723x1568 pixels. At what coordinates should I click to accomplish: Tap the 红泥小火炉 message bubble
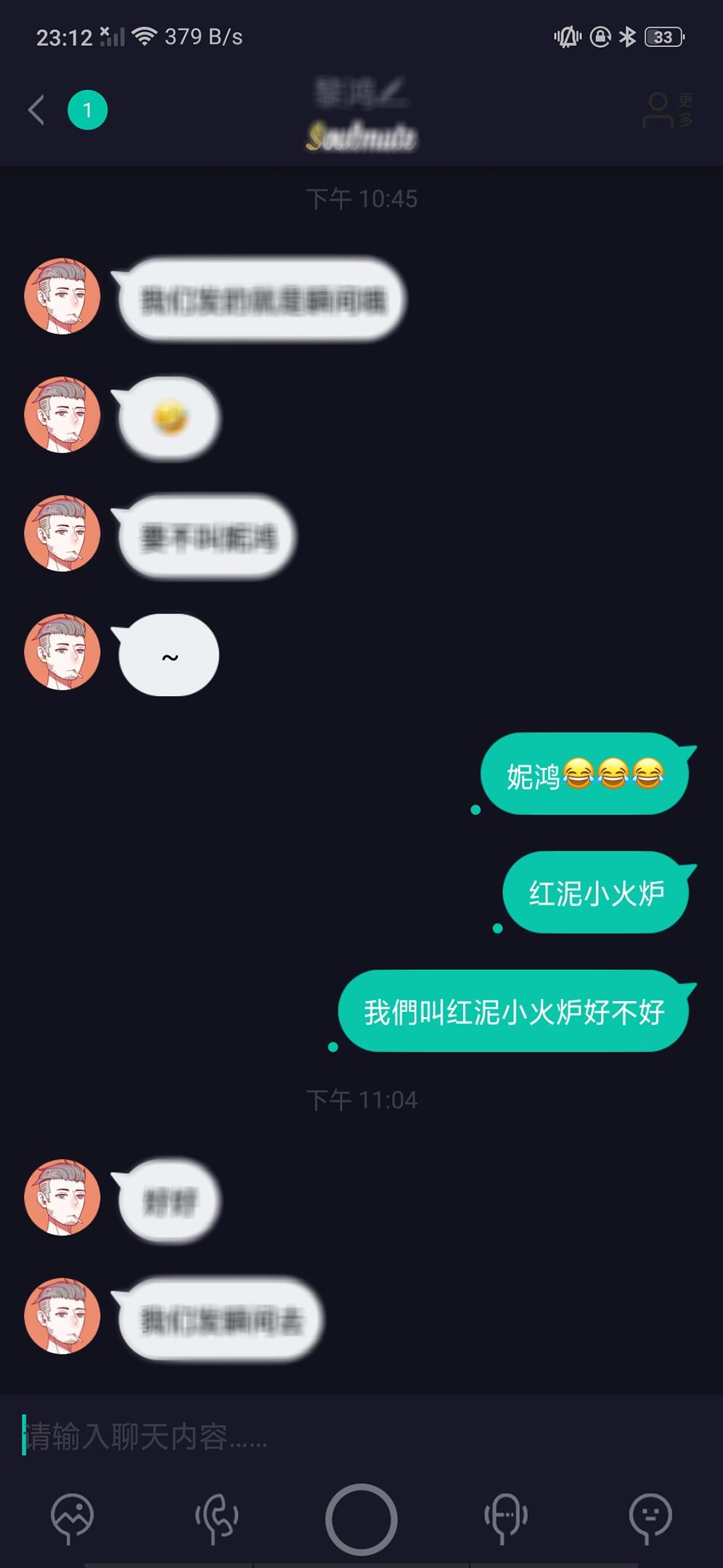596,893
